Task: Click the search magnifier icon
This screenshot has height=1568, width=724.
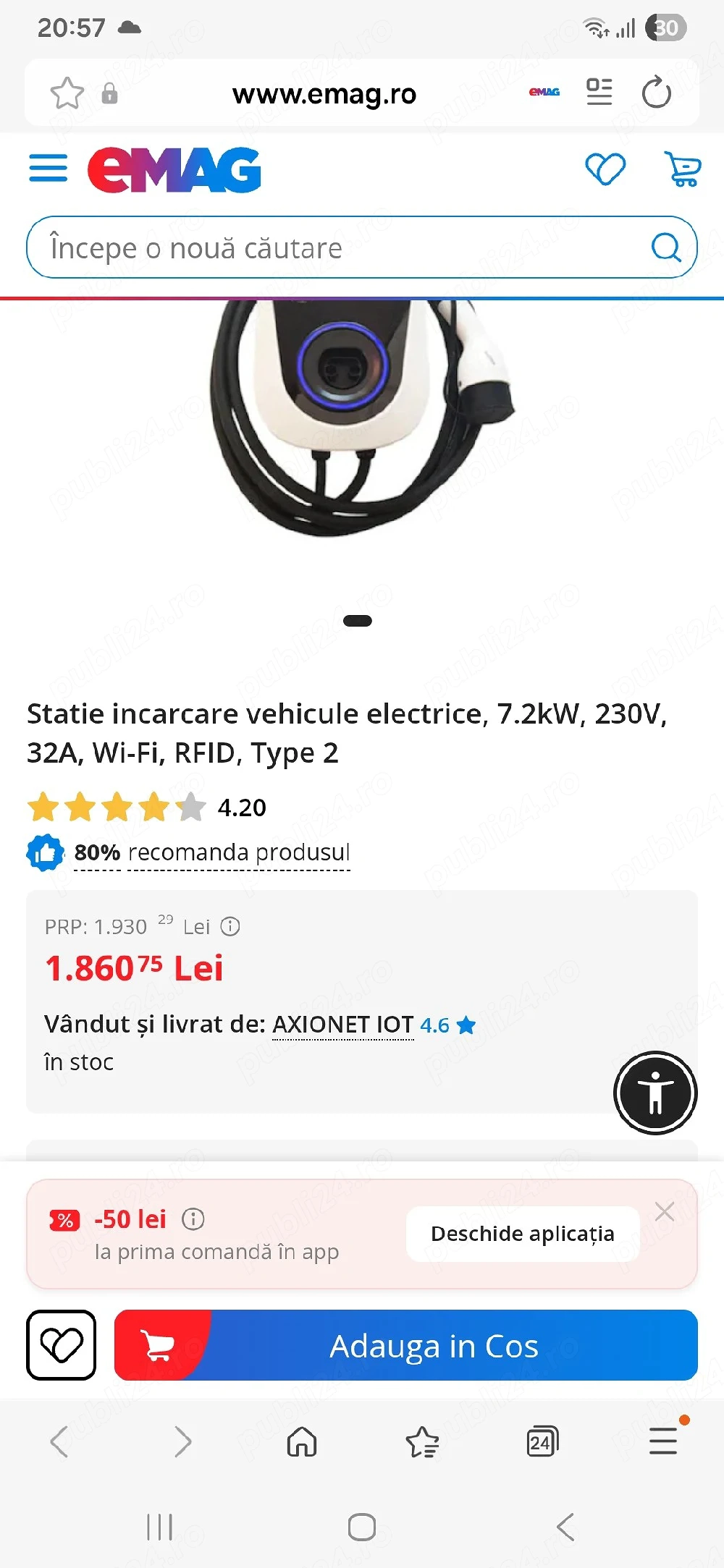Action: (x=666, y=247)
